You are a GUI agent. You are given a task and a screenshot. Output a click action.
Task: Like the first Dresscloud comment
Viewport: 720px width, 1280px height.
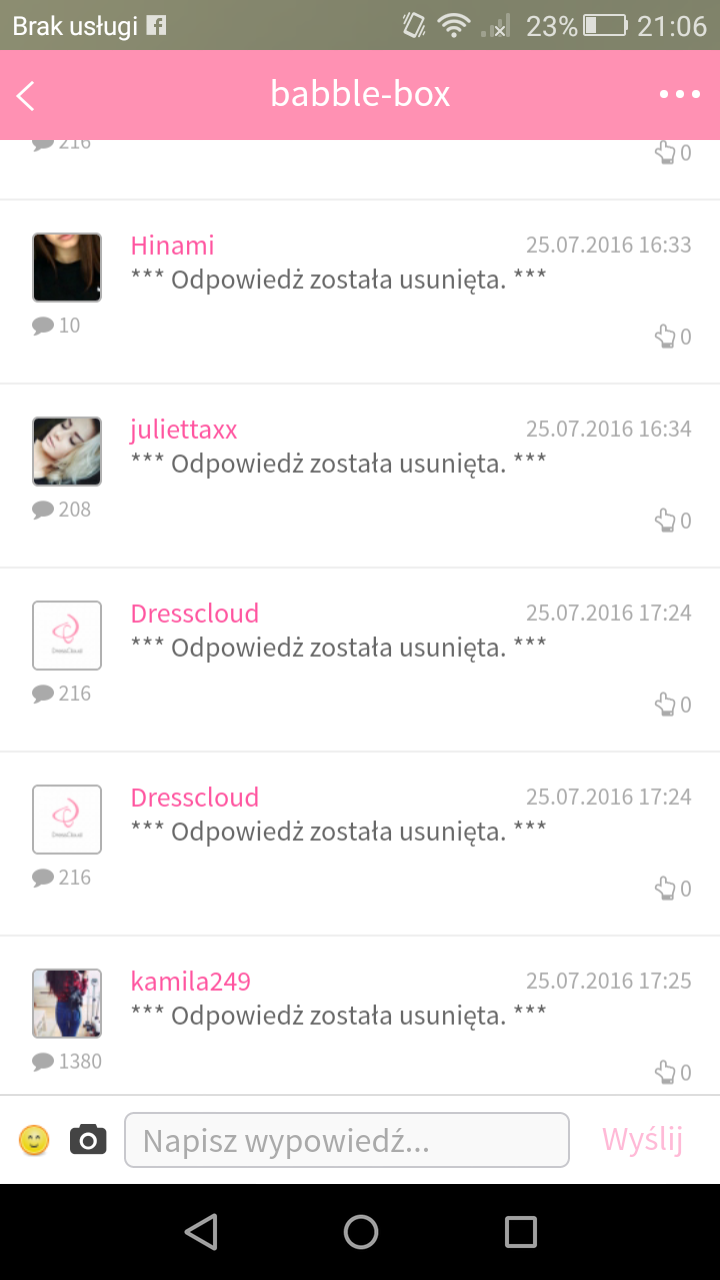(667, 704)
